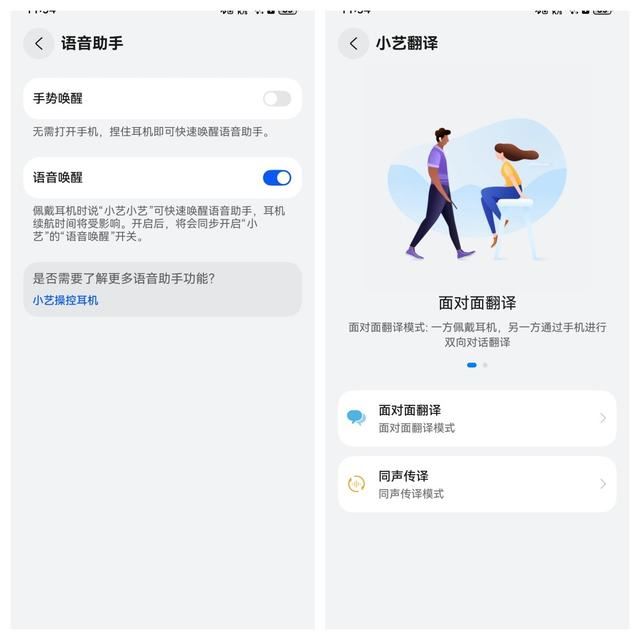Select the 同声传译 mode row
Image resolution: width=640 pixels, height=640 pixels.
[x=476, y=484]
